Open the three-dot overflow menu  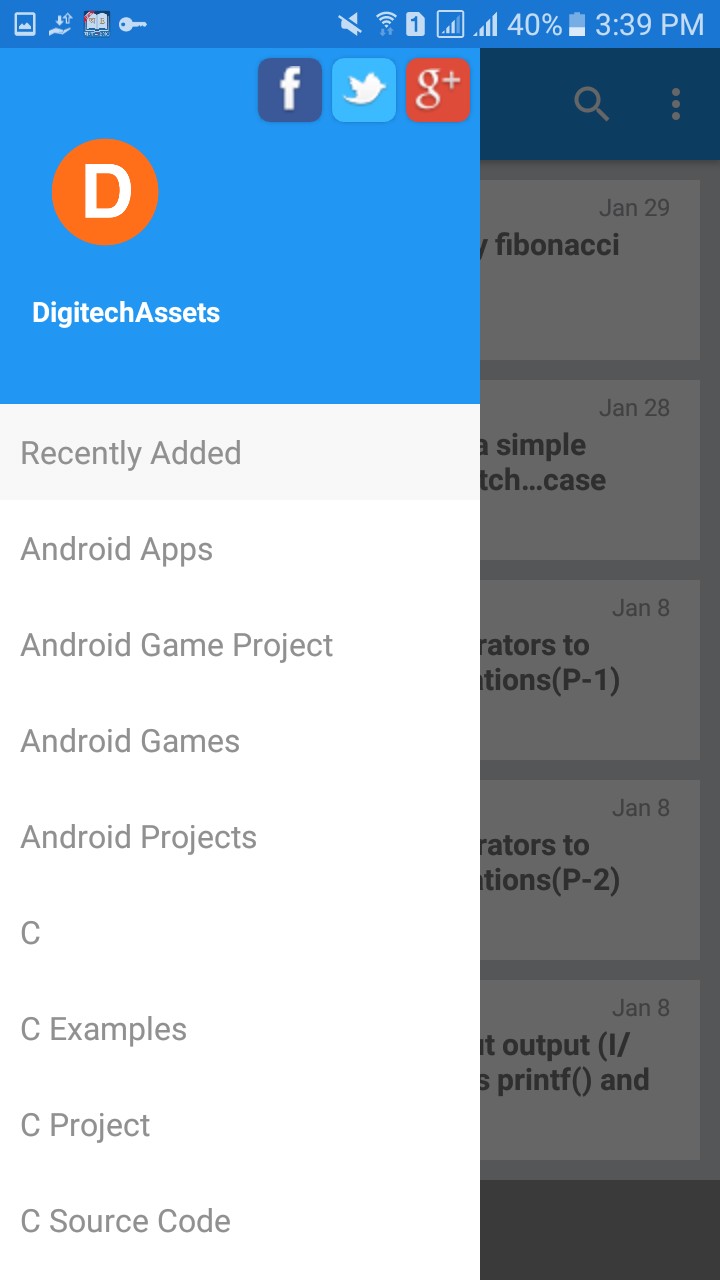[x=676, y=104]
